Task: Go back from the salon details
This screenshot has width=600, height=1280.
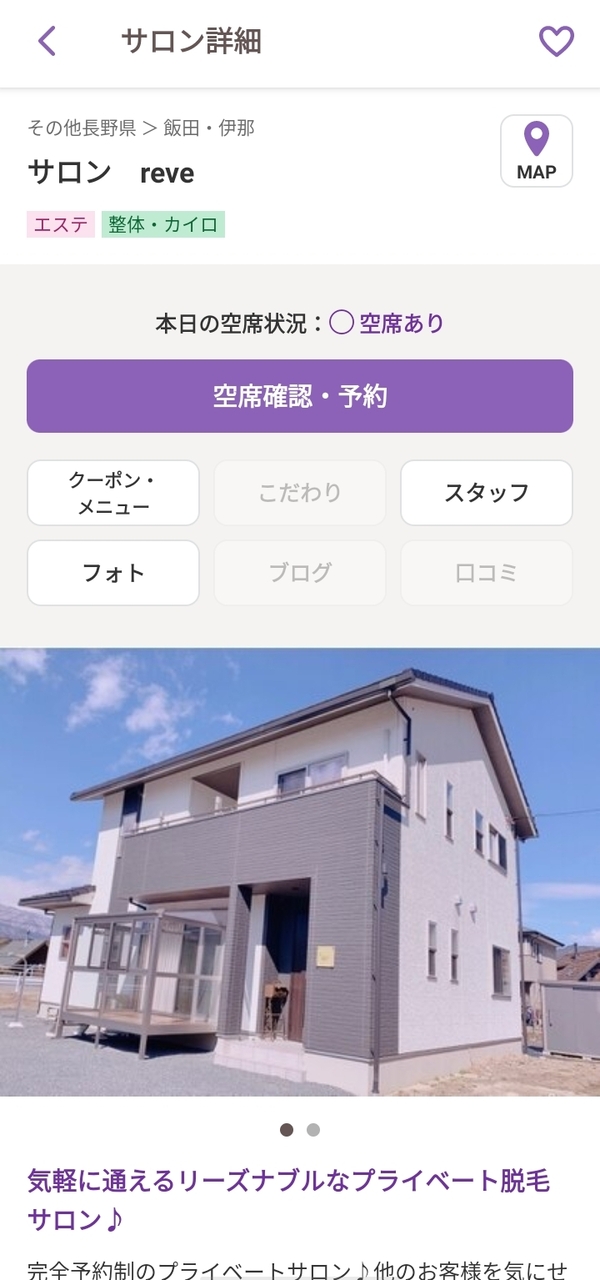Action: [47, 41]
